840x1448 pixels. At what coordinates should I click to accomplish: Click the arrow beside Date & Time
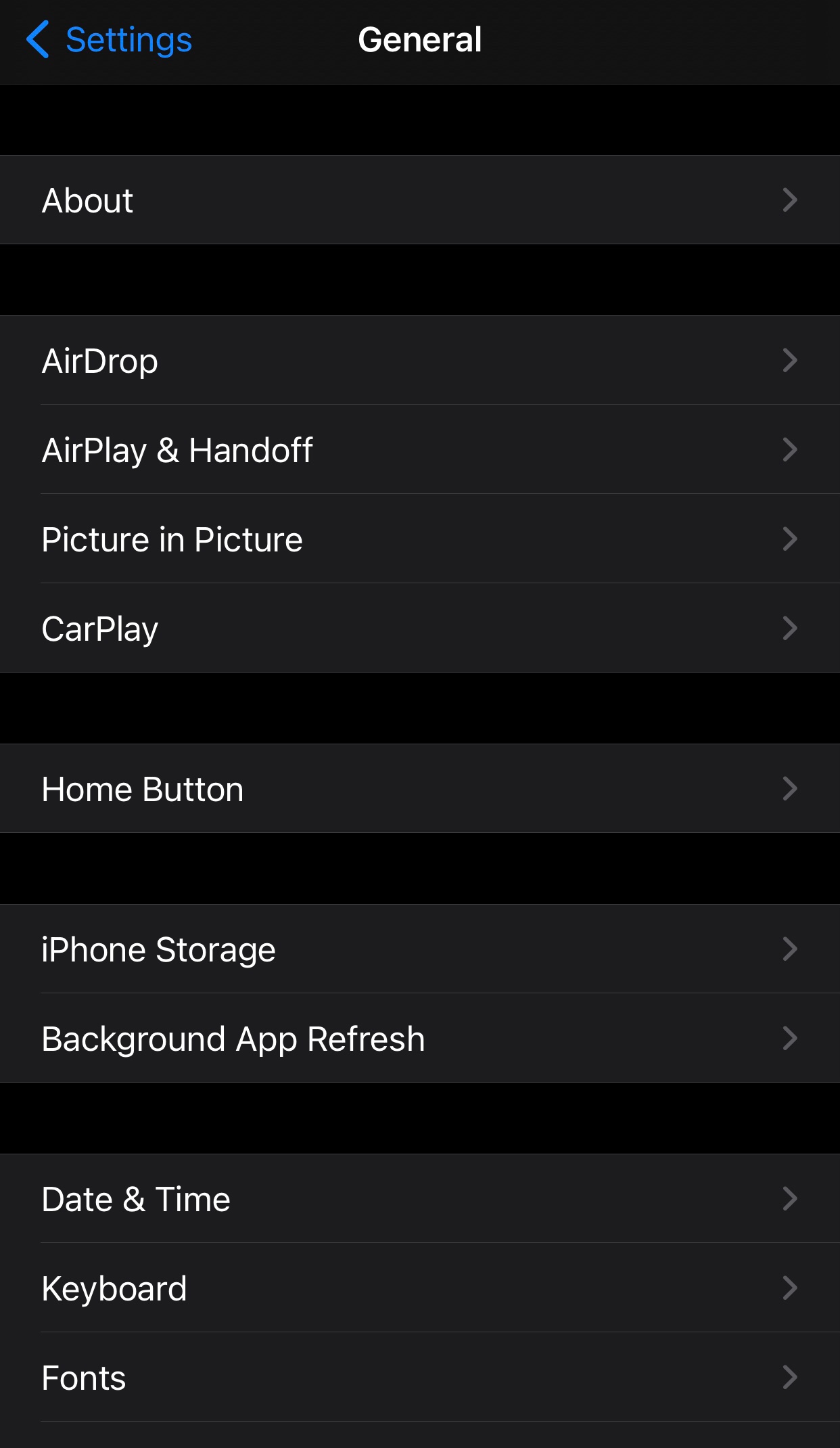pos(789,1198)
